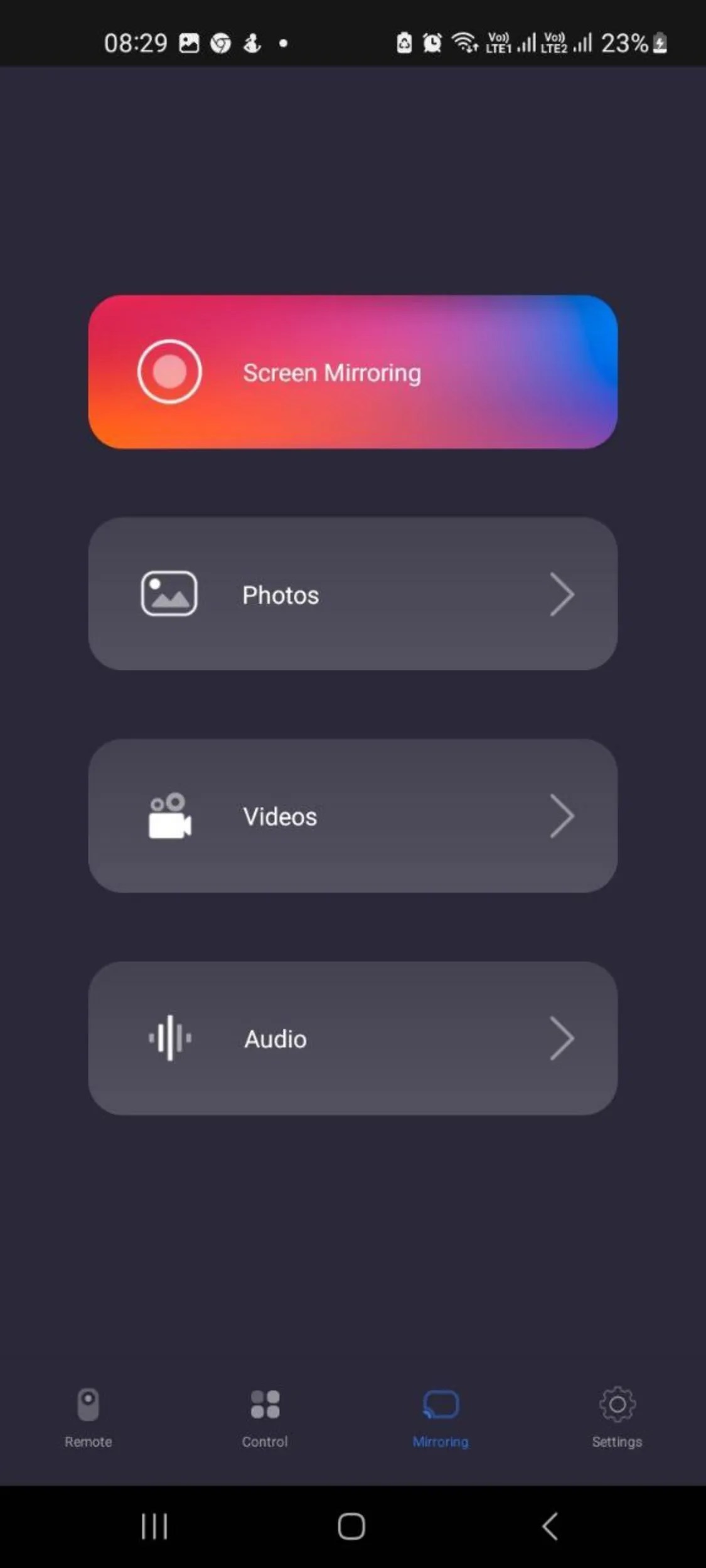Open the Videos library

[353, 816]
